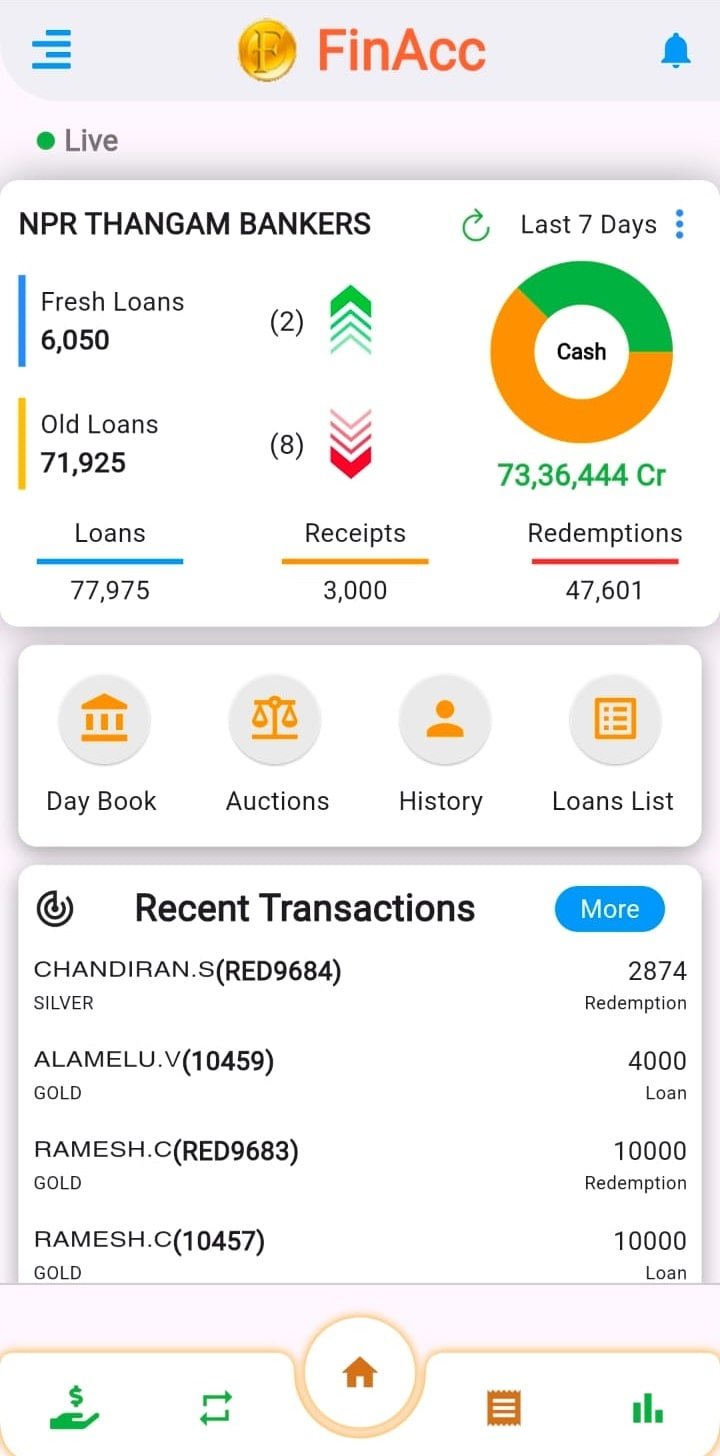Open the transfers icon in bottom bar
The height and width of the screenshot is (1456, 720).
216,1408
